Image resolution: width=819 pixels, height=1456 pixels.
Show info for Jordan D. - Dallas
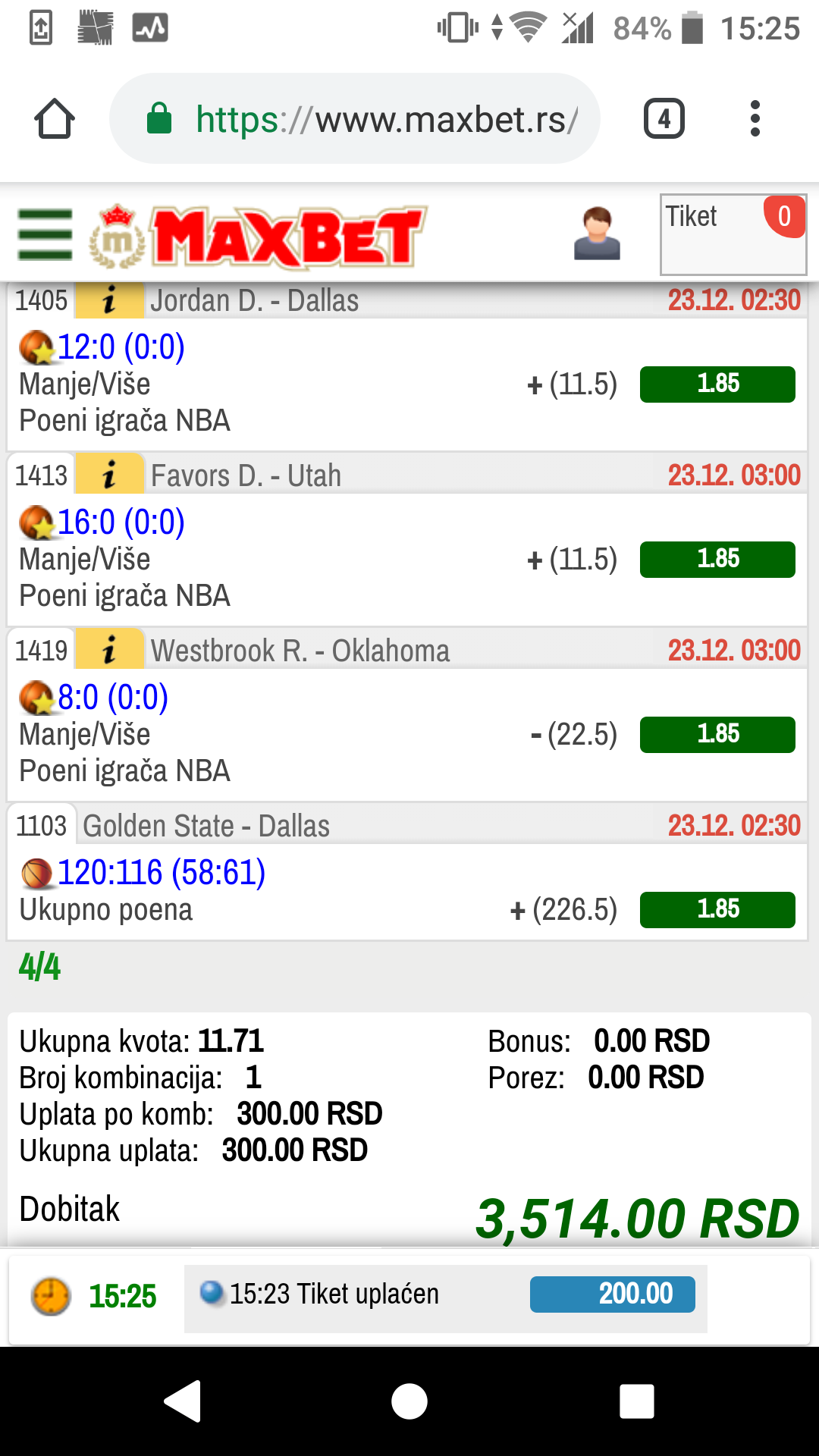pos(110,300)
